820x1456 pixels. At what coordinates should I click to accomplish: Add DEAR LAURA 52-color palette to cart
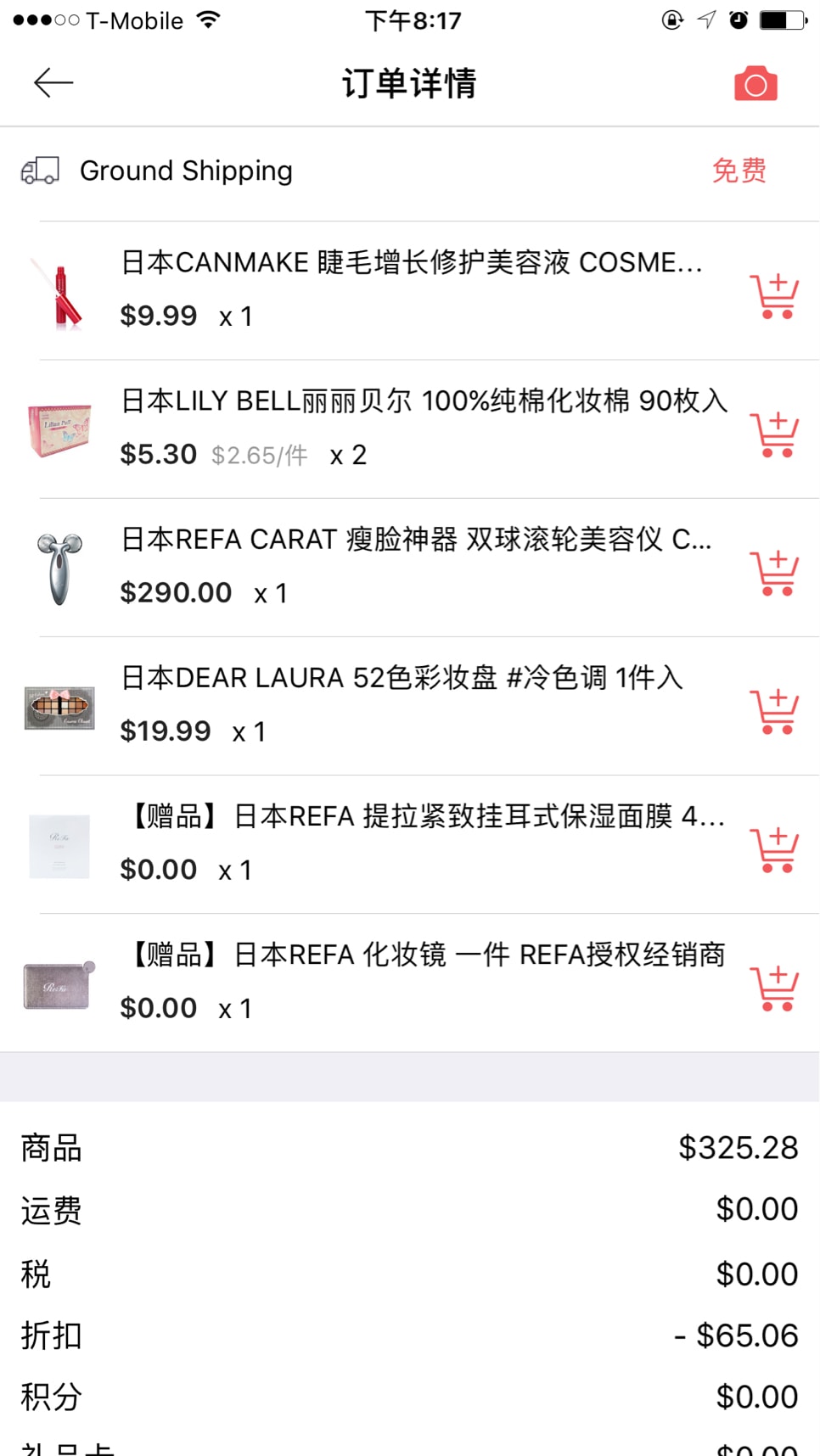(774, 711)
